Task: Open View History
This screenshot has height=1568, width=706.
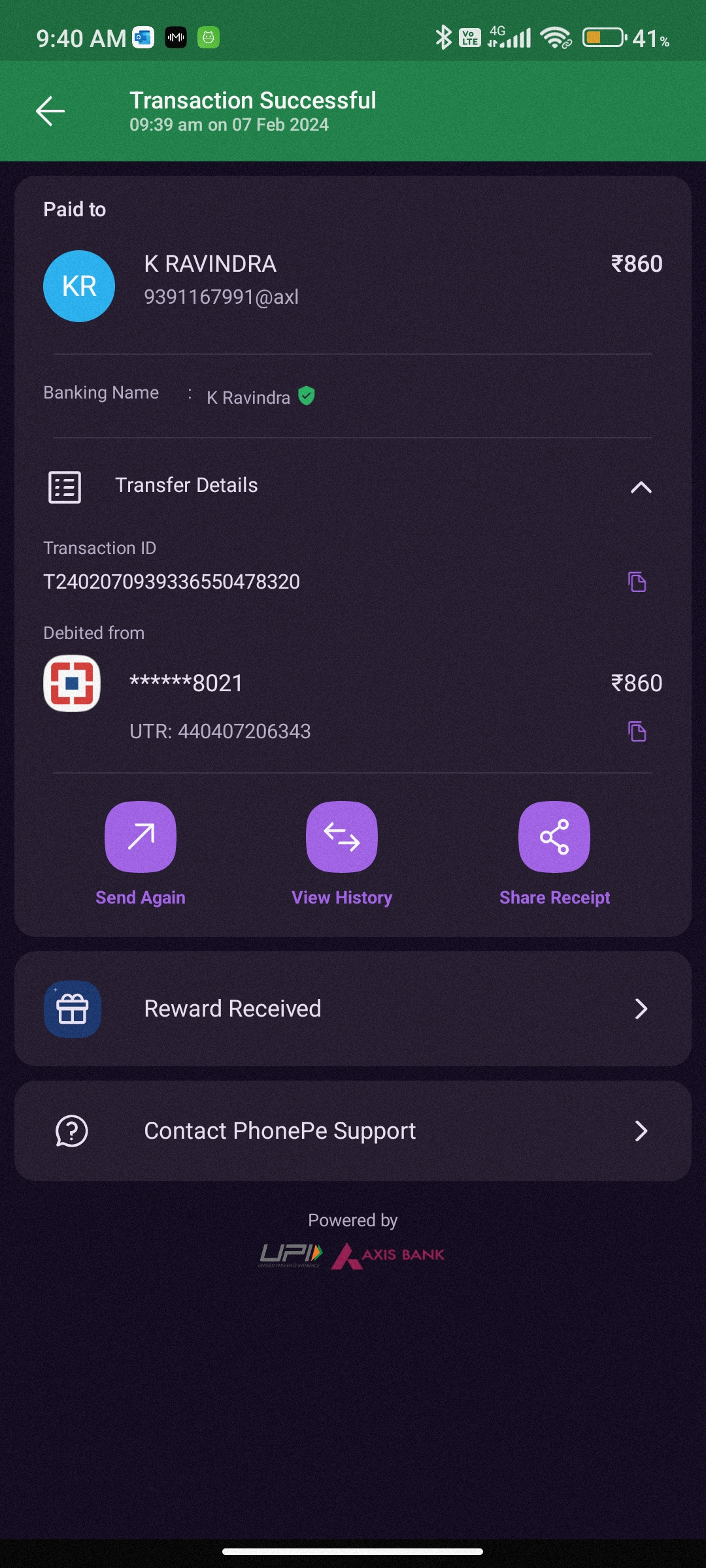Action: (x=342, y=837)
